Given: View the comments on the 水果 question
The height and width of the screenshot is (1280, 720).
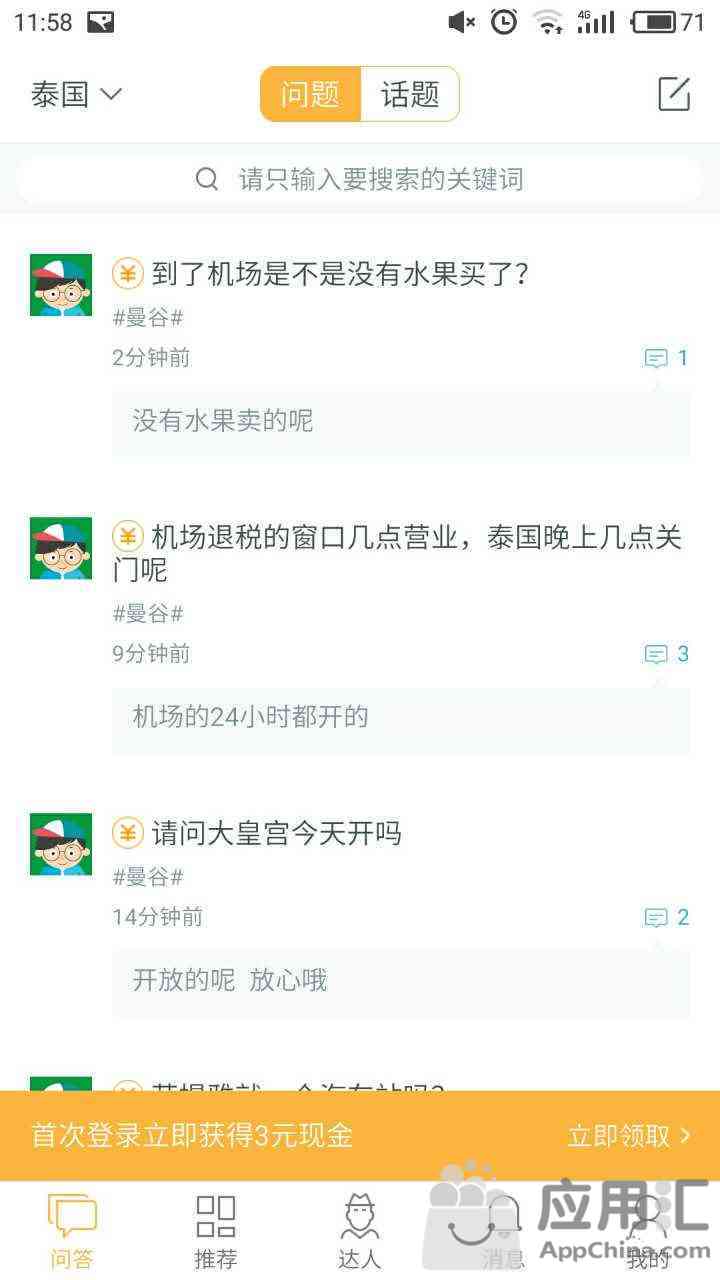Looking at the screenshot, I should [667, 357].
